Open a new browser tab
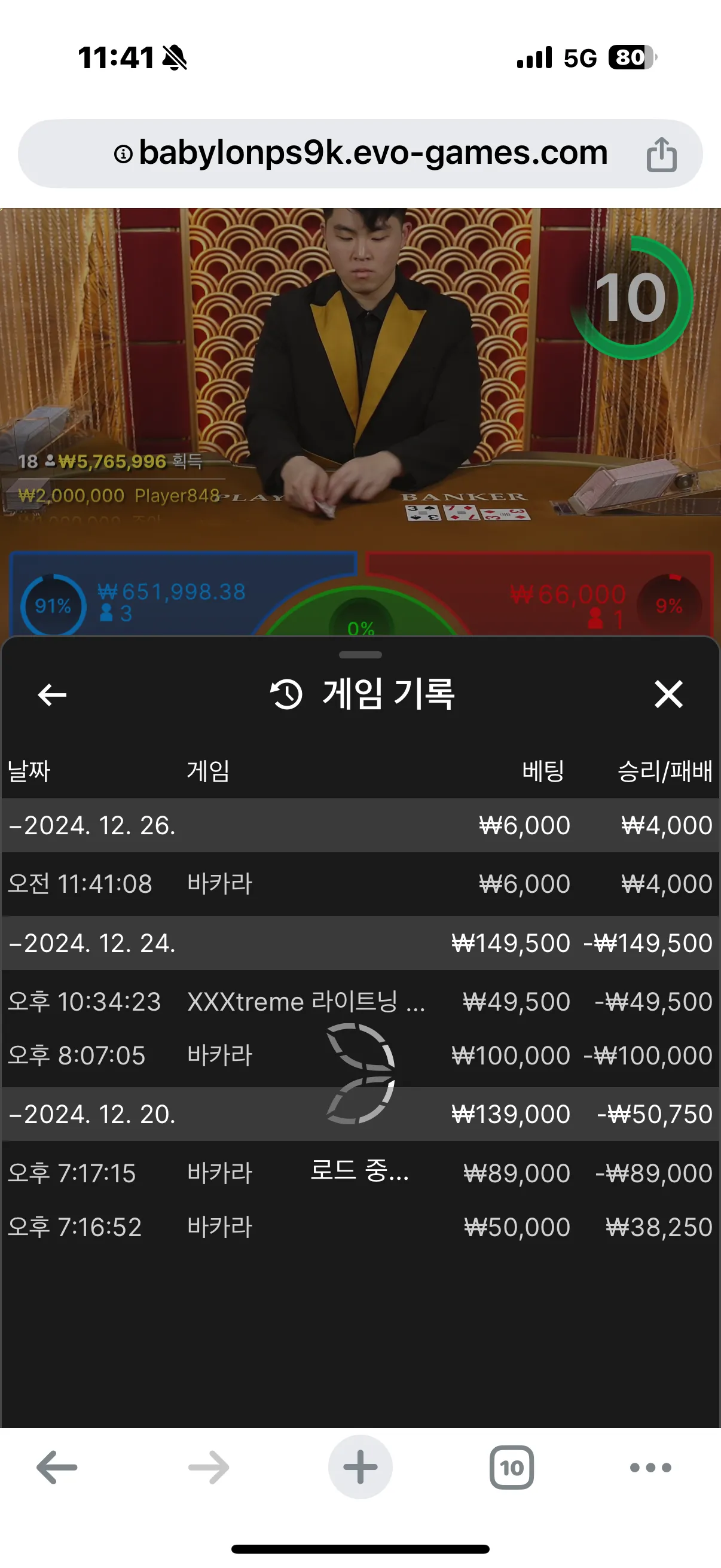The width and height of the screenshot is (721, 1568). [x=360, y=1468]
